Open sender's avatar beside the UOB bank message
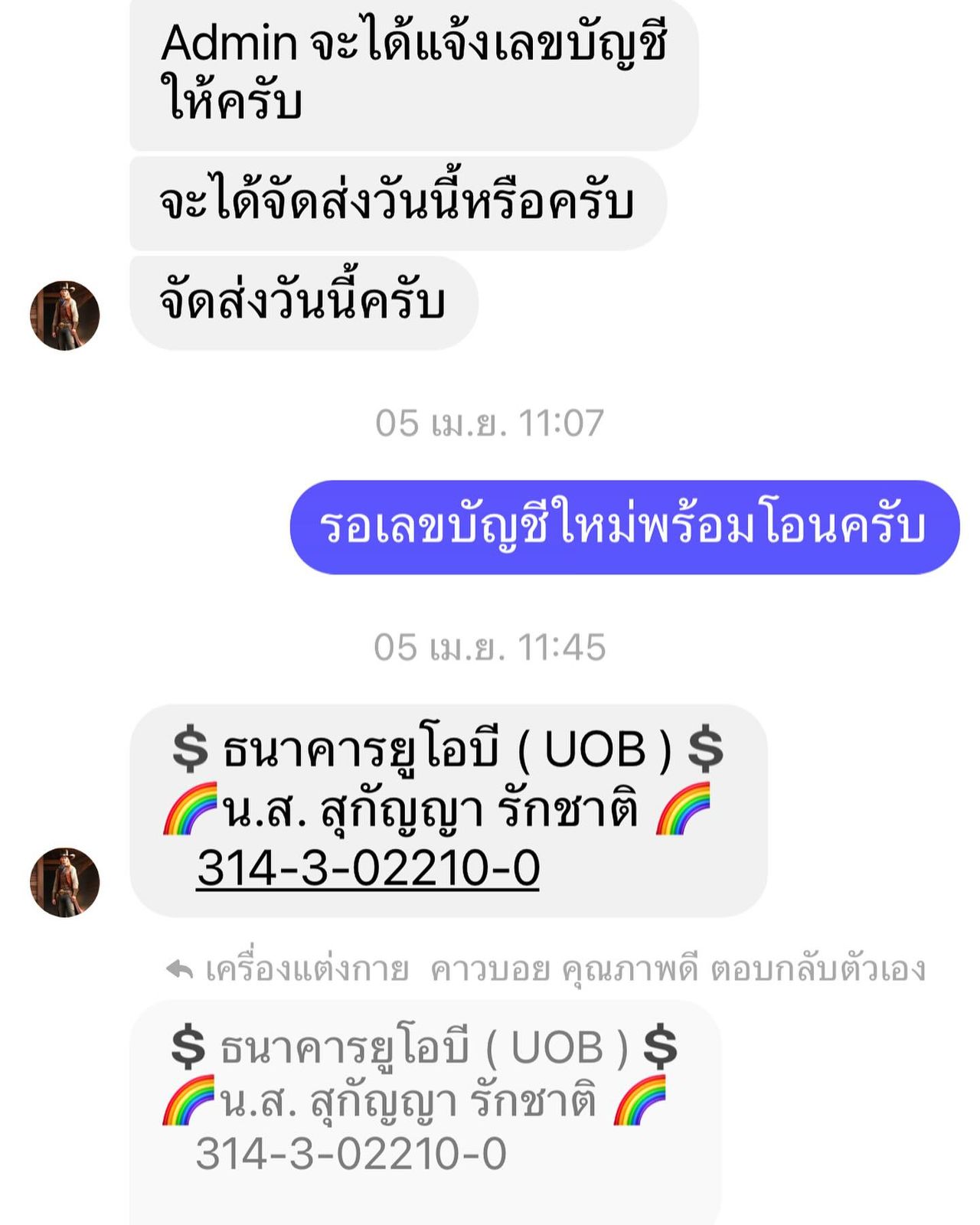 tap(65, 882)
